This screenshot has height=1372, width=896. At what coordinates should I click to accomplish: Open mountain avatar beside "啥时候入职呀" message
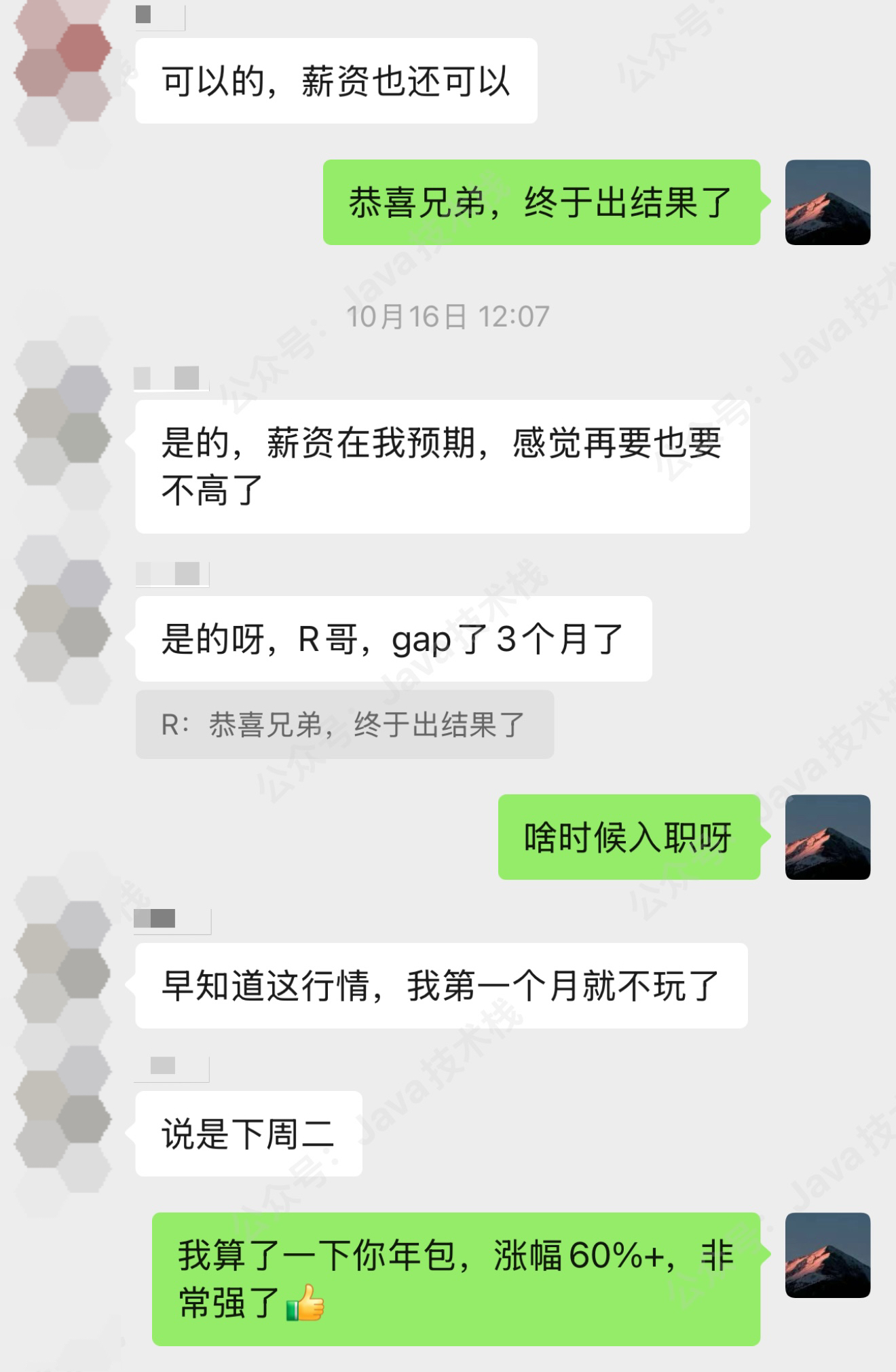pyautogui.click(x=827, y=837)
